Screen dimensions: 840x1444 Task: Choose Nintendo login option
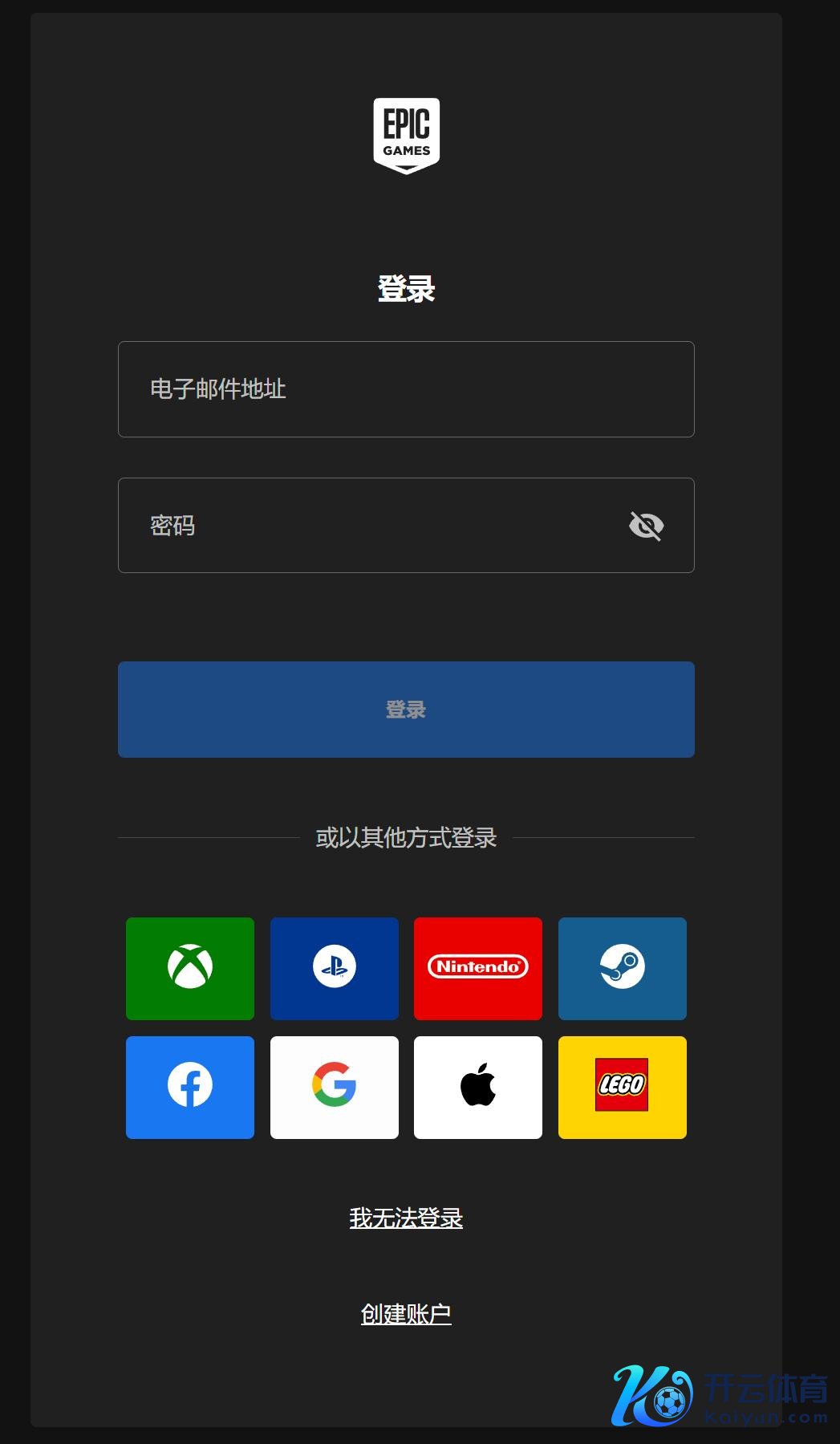[x=478, y=968]
